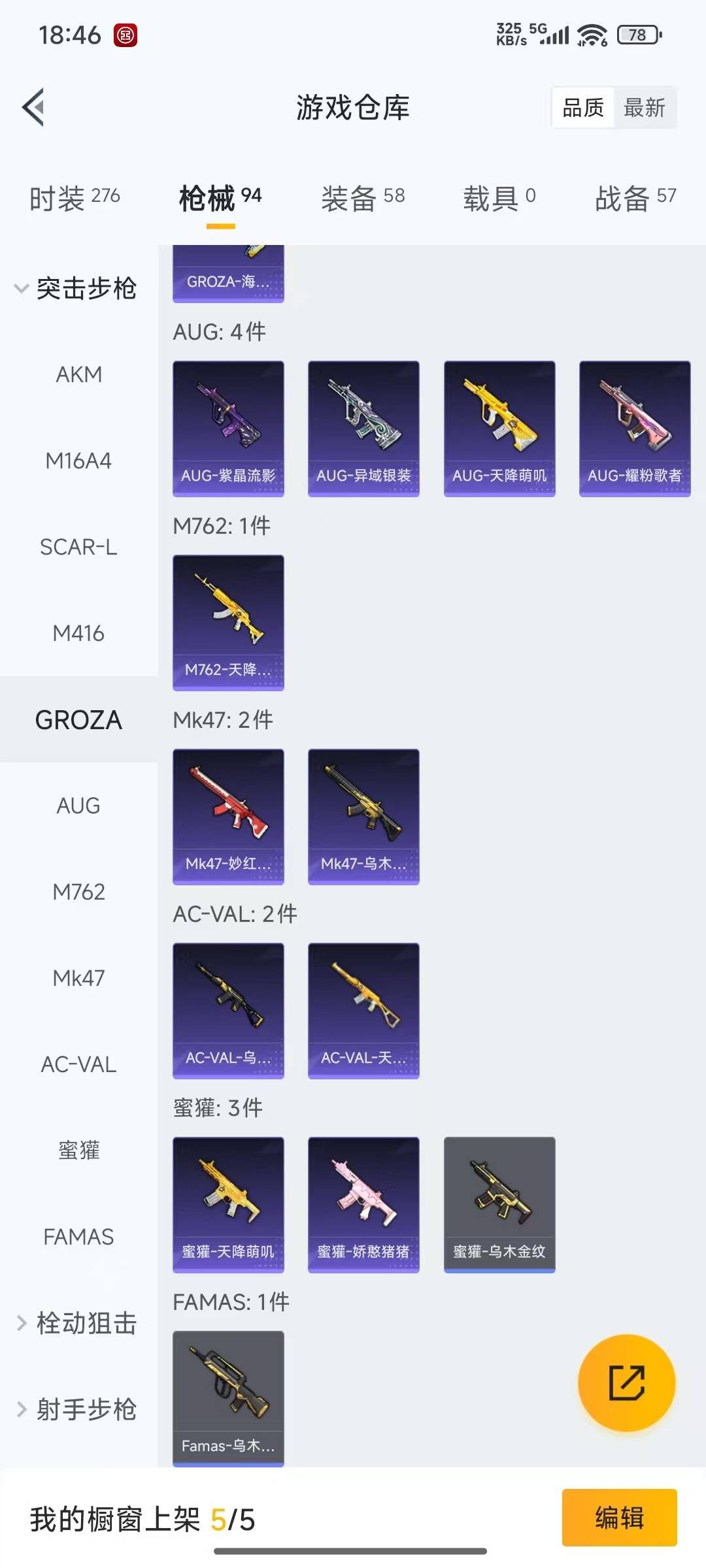View the 蜜獾-娇憨猪猪 skin
The width and height of the screenshot is (706, 1568).
(x=363, y=1205)
